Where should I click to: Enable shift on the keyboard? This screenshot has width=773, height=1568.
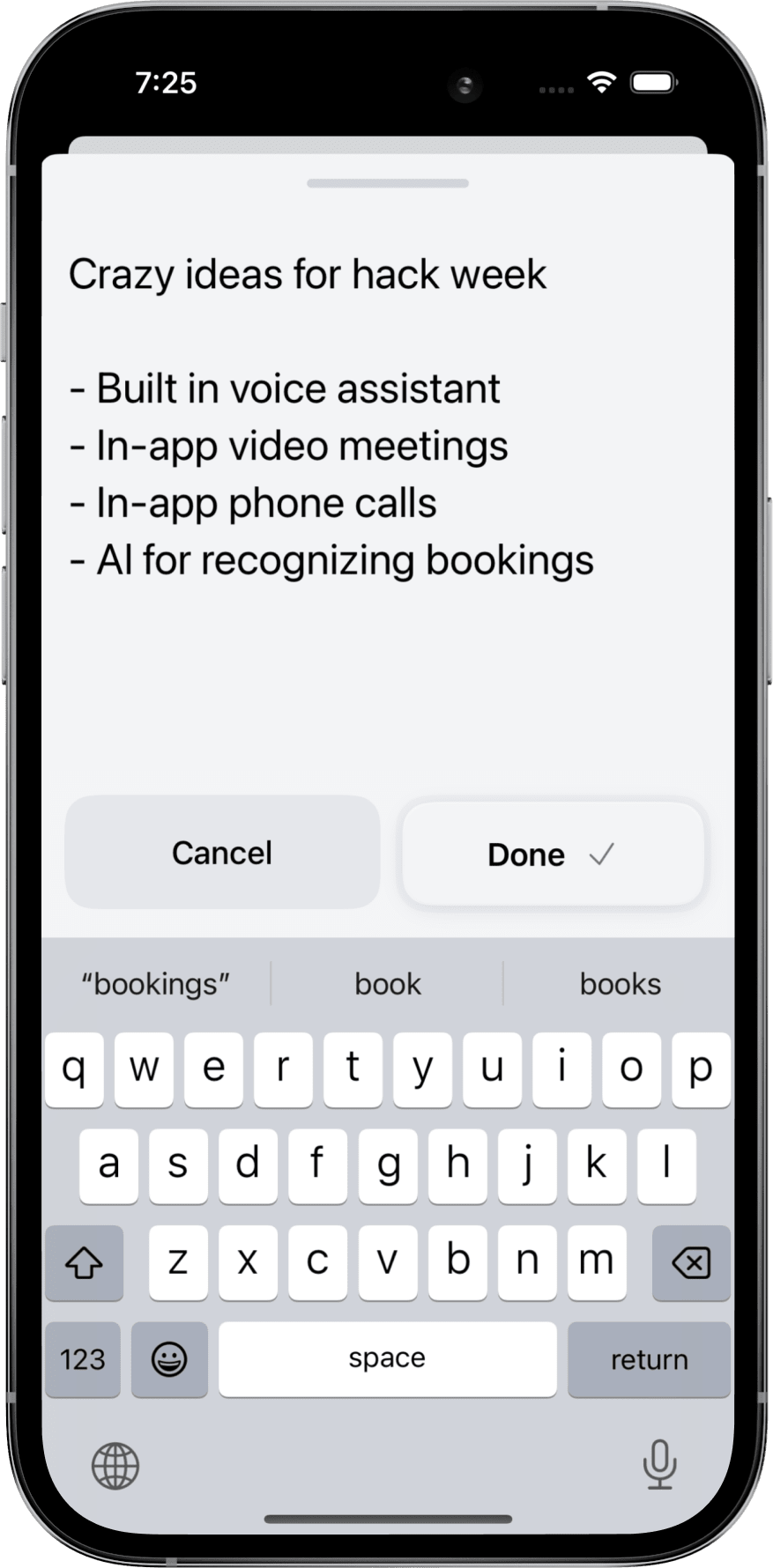pos(85,1264)
